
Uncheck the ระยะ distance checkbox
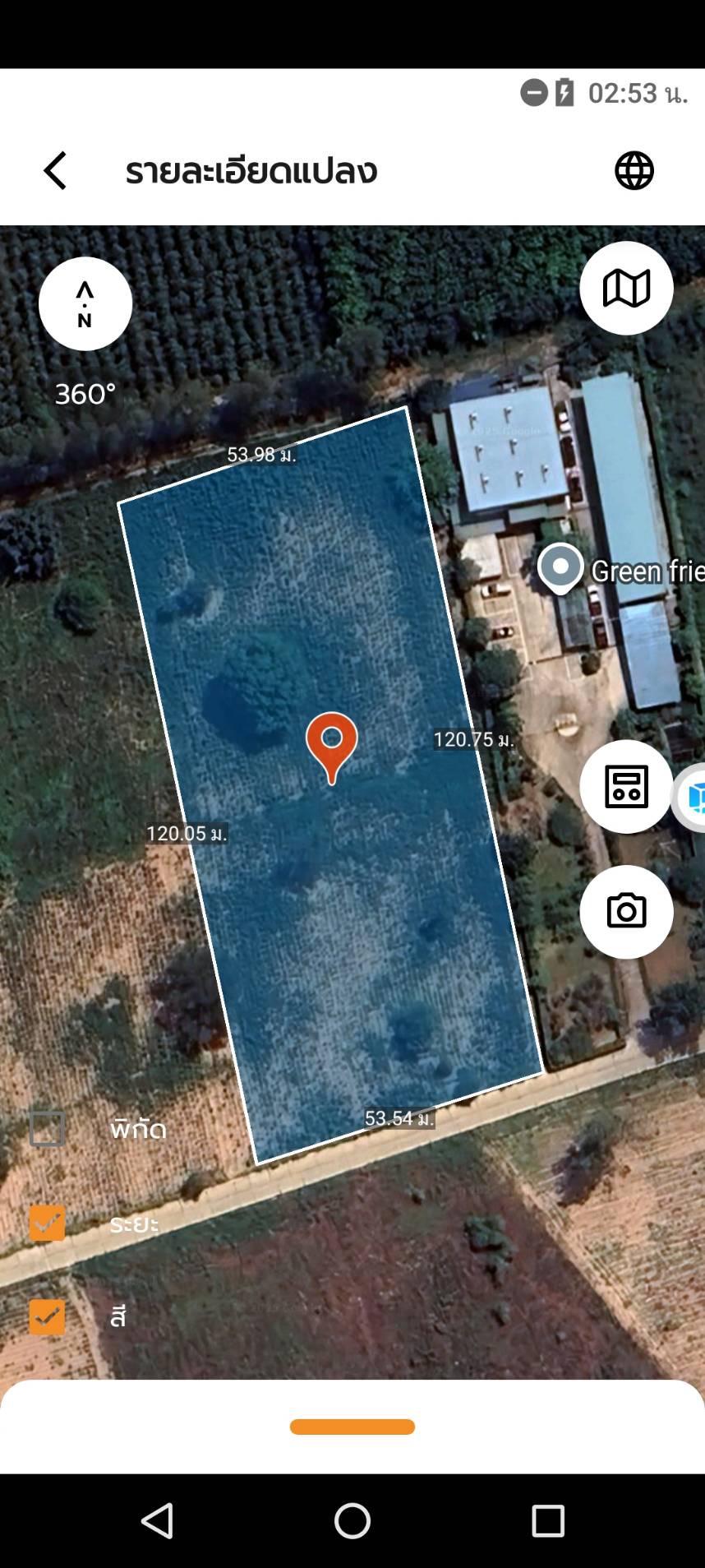tap(47, 1223)
